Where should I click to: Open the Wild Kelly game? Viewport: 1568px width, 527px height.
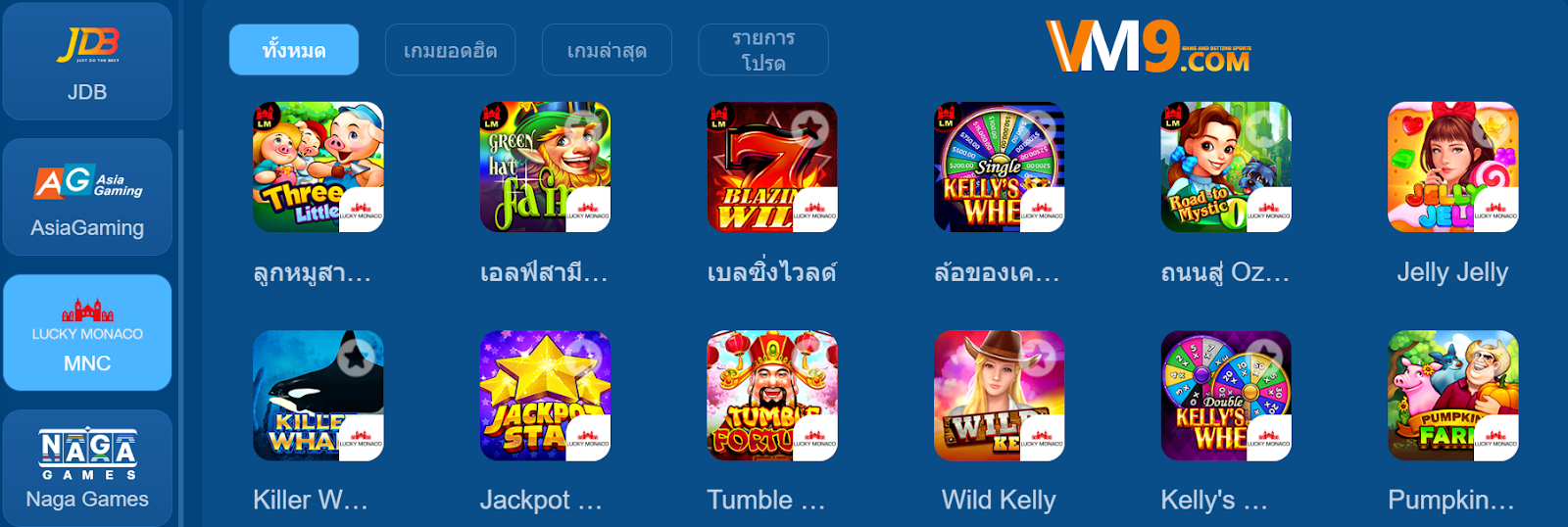[x=999, y=395]
